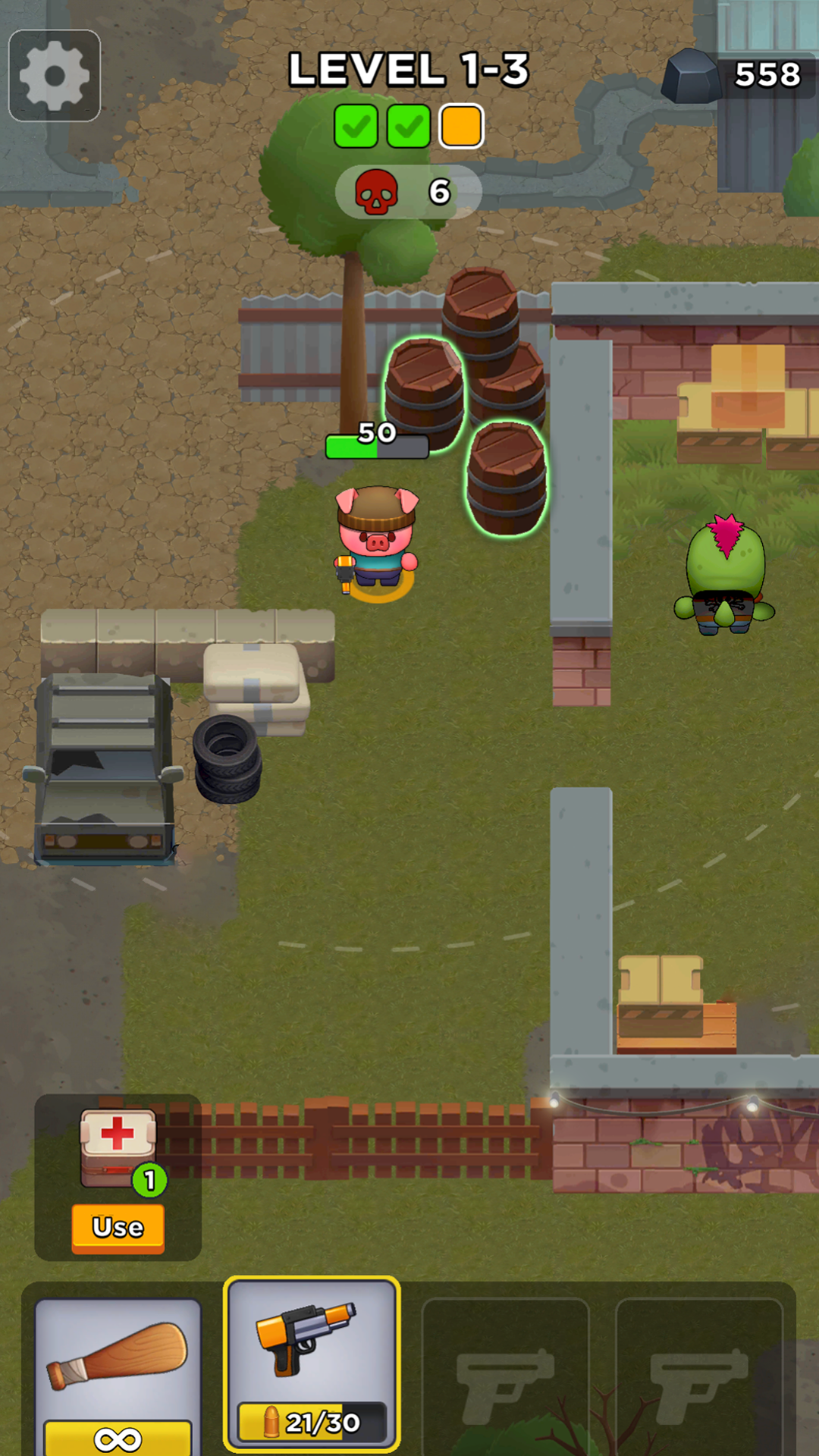Viewport: 819px width, 1456px height.
Task: Select the orange pistol weapon slot
Action: point(312,1363)
